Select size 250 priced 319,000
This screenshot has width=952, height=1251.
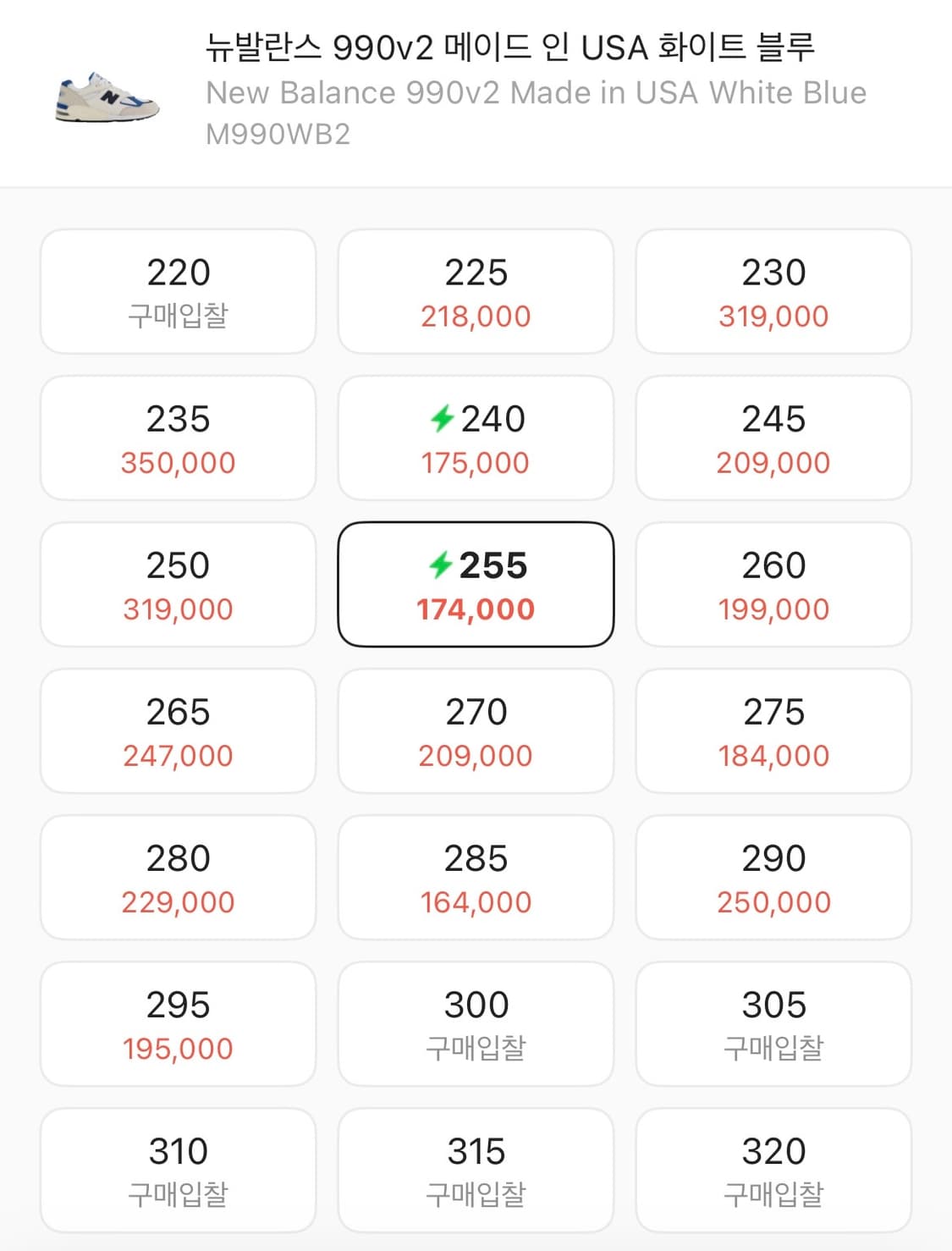coord(177,584)
